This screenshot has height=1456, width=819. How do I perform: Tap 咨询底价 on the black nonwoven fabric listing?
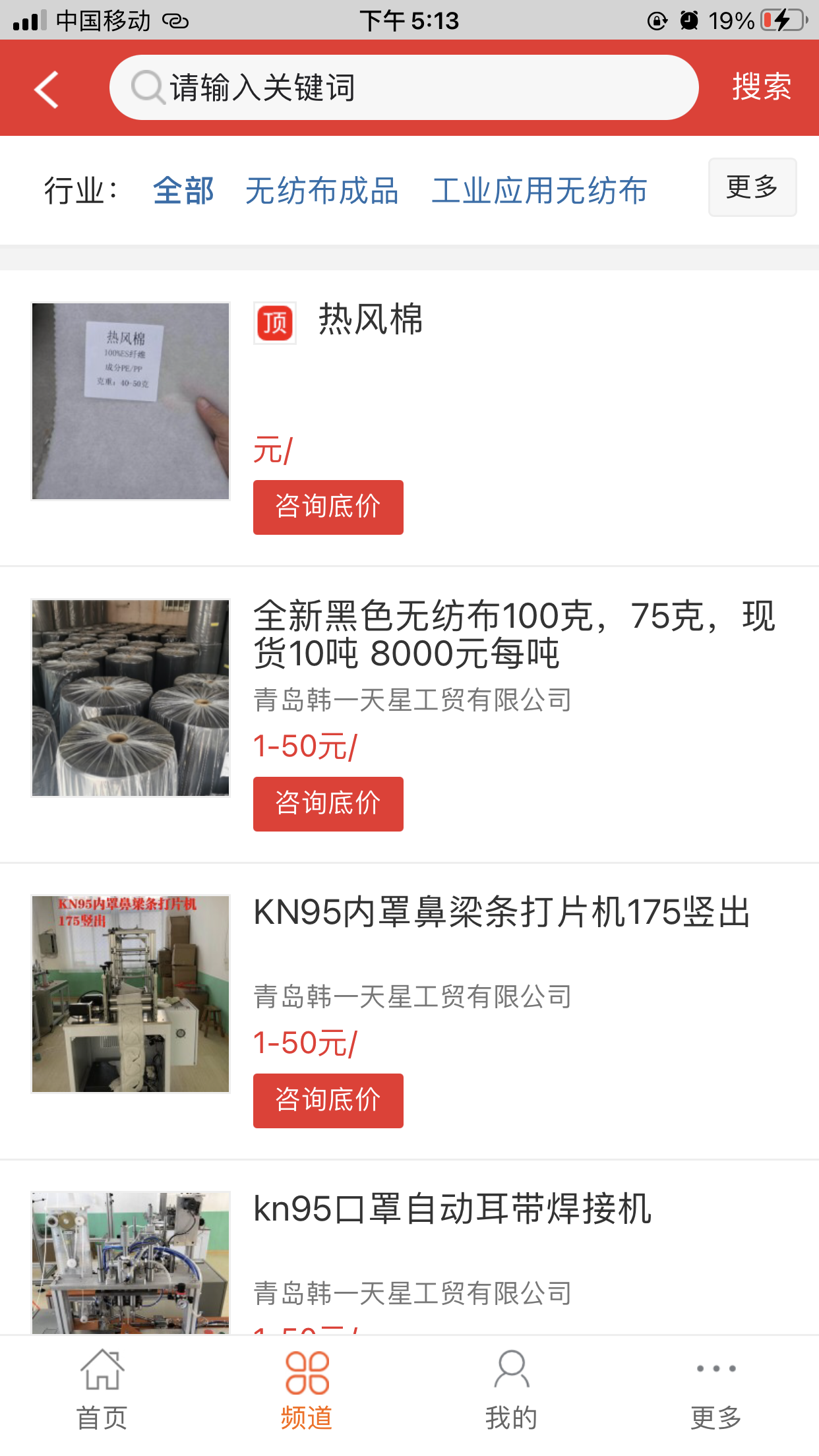pos(328,804)
